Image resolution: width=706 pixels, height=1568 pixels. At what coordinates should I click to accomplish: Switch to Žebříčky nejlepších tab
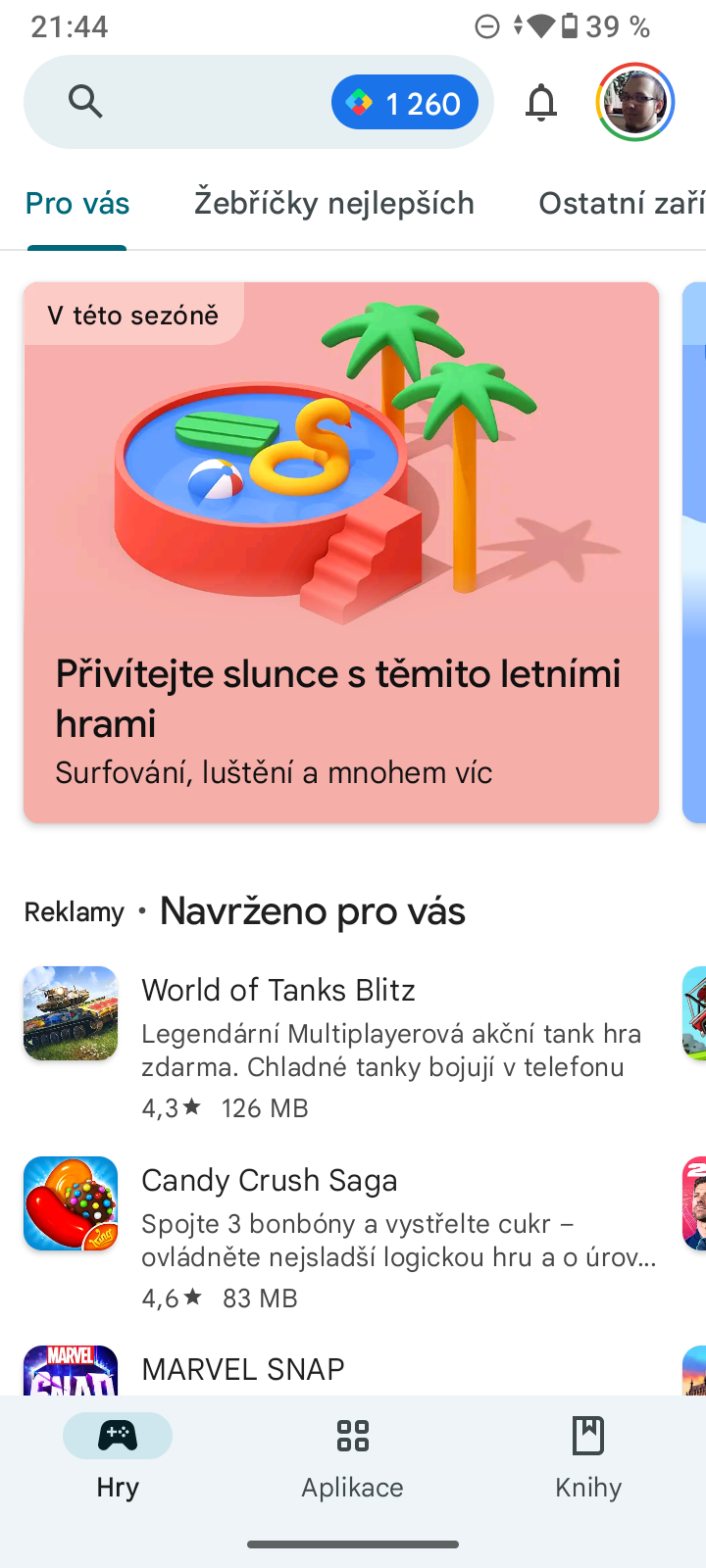(x=334, y=204)
